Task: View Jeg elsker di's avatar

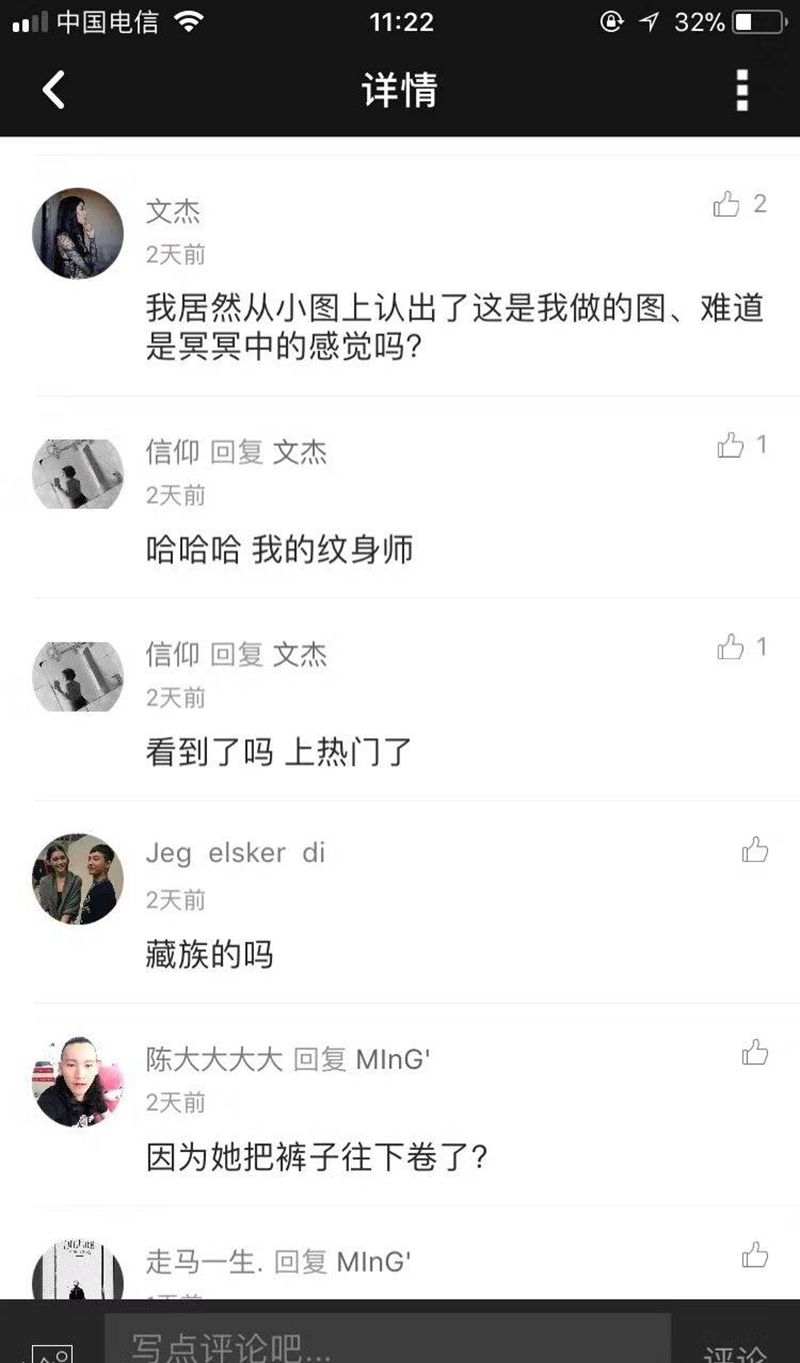Action: point(78,879)
